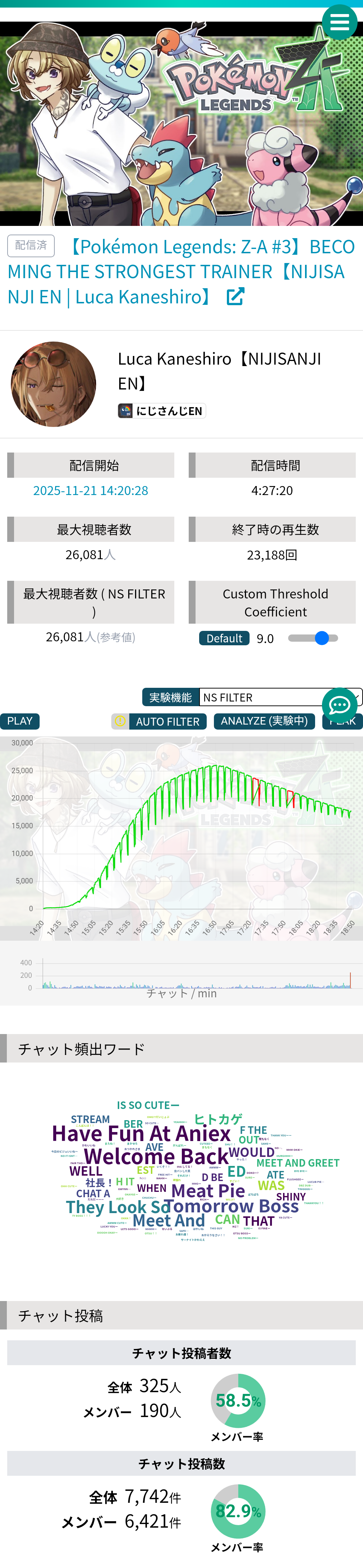Viewport: 363px width, 1568px height.
Task: Open Luca Kaneshiro's channel page
Action: pos(219,371)
